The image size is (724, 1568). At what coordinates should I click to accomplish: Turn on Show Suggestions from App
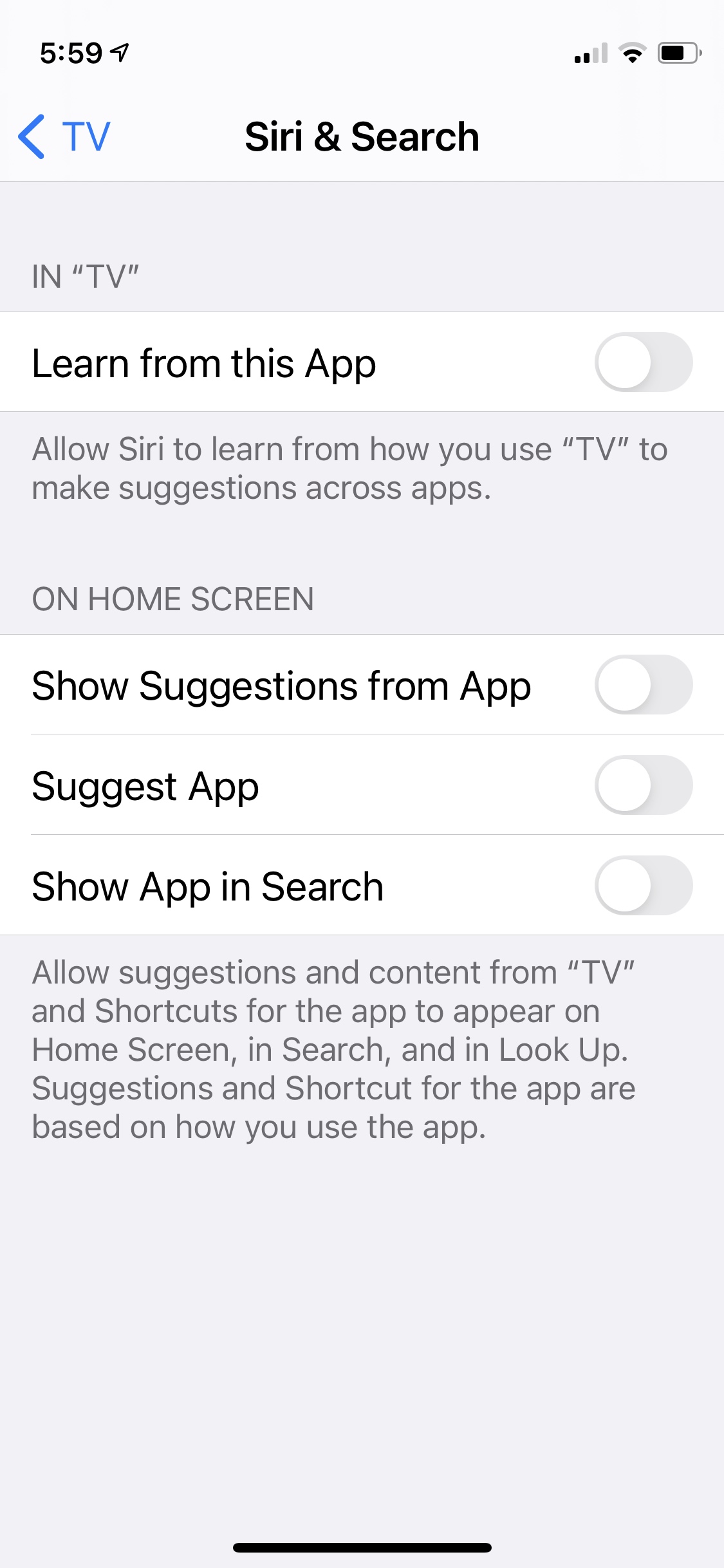pos(644,685)
